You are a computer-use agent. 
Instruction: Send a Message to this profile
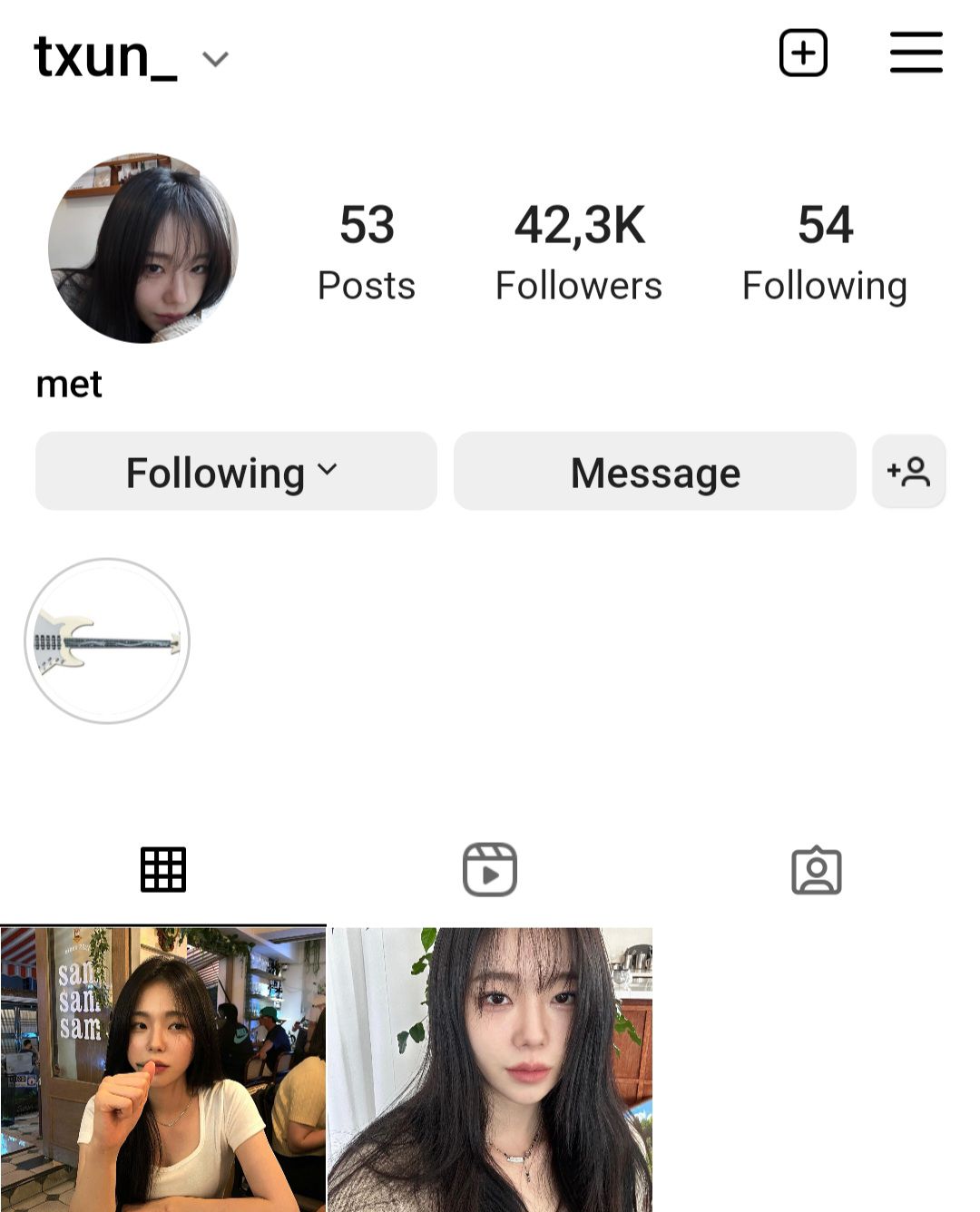(x=654, y=472)
